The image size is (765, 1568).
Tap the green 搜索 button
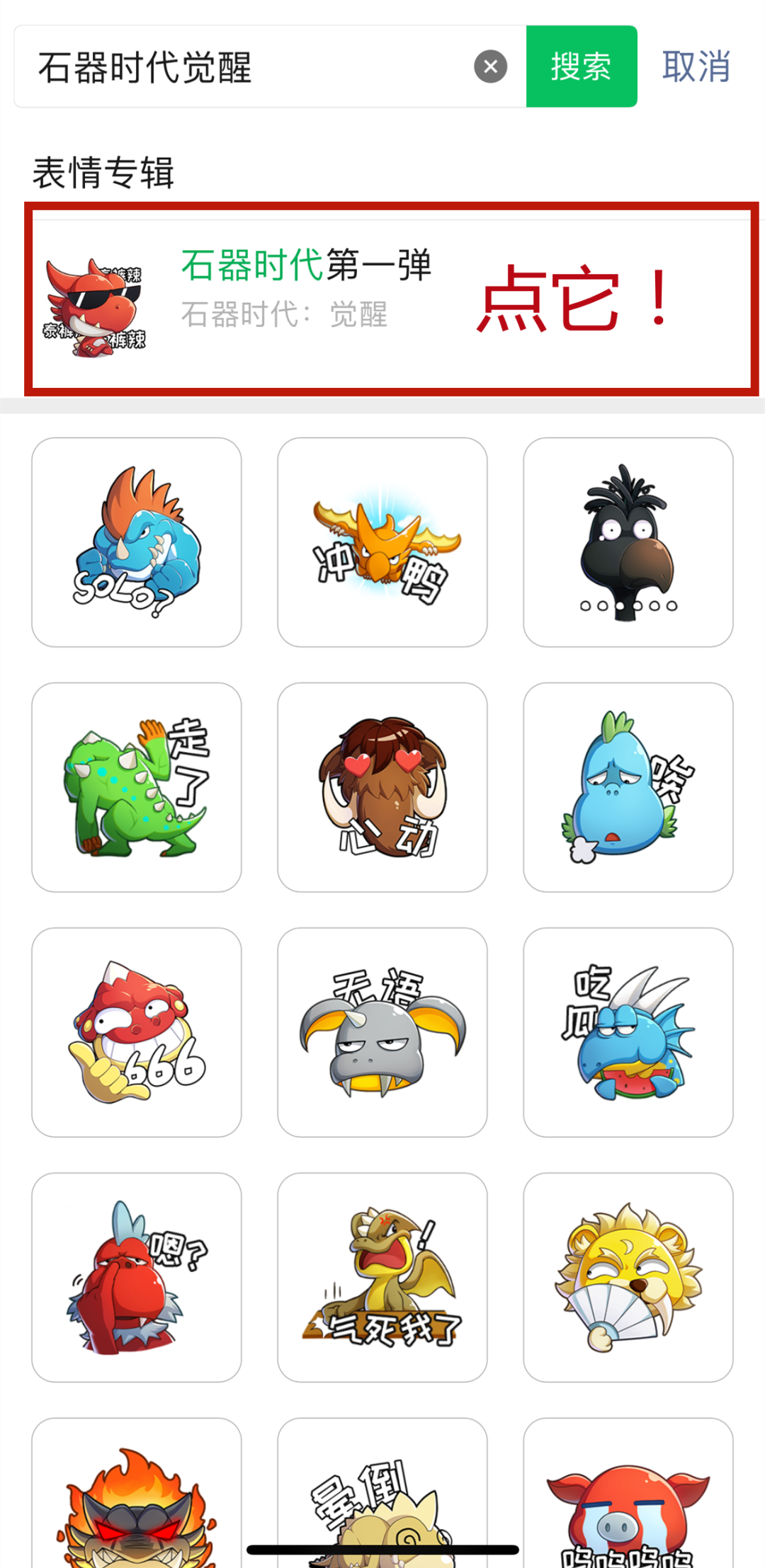click(581, 67)
